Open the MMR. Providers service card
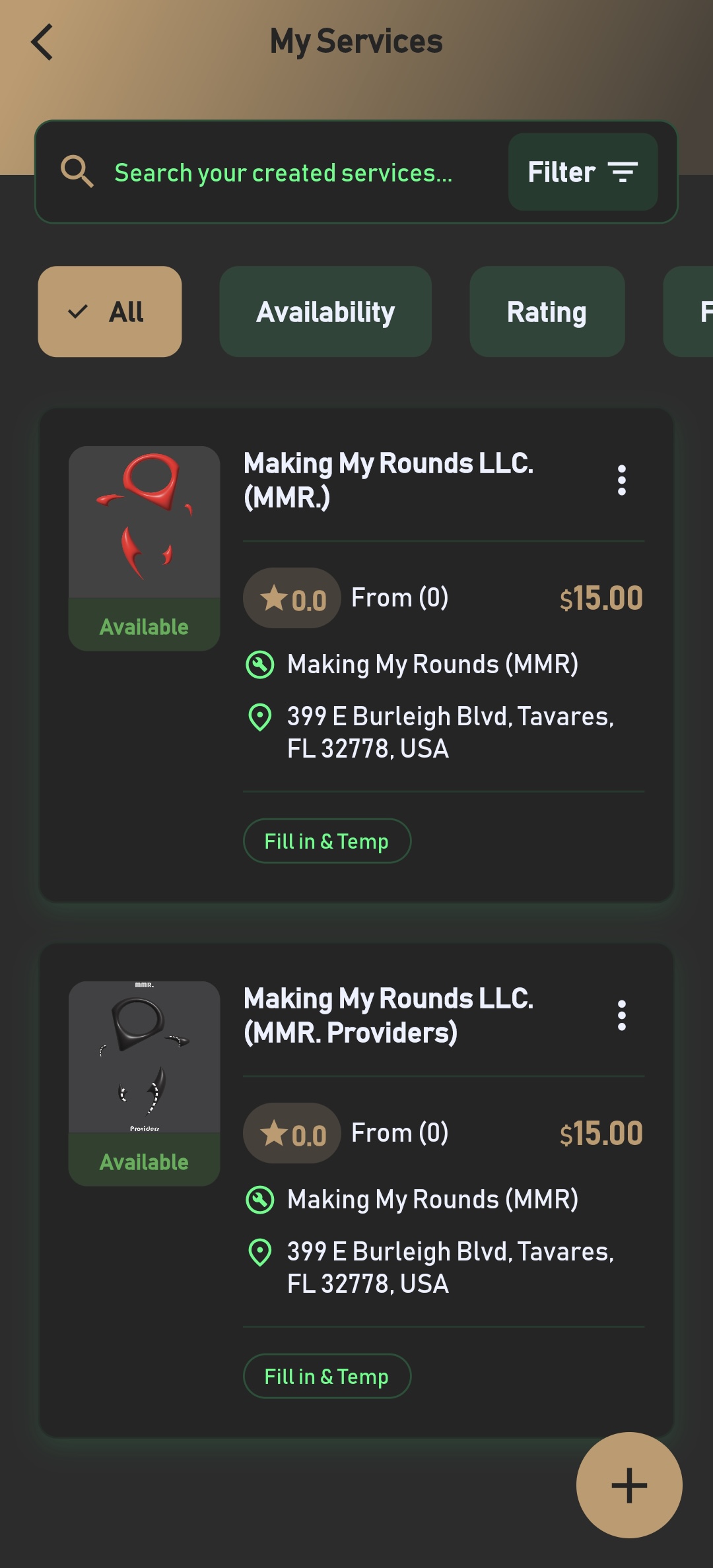This screenshot has width=713, height=1568. 388,1016
